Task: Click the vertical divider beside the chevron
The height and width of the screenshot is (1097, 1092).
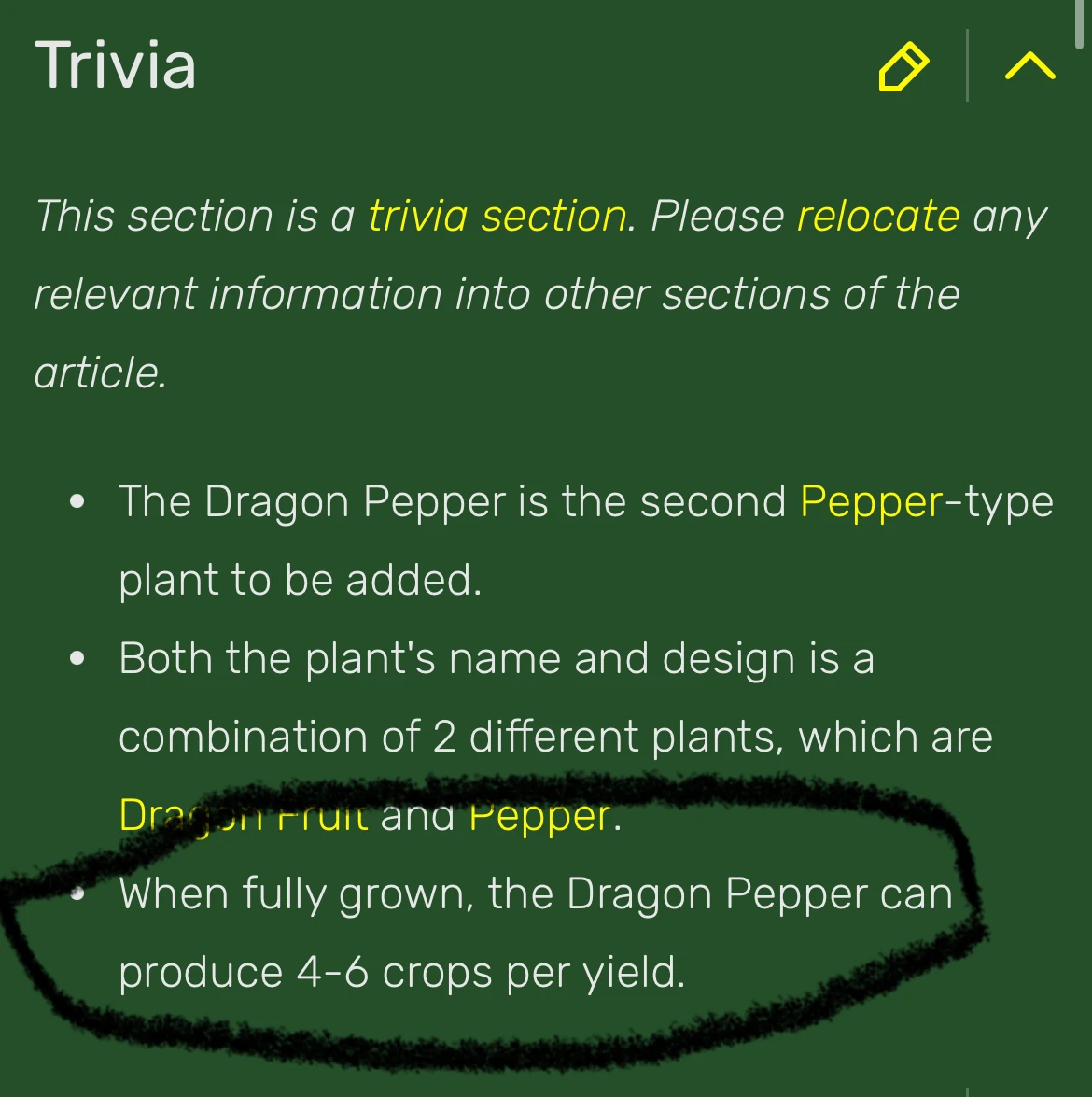Action: 967,67
